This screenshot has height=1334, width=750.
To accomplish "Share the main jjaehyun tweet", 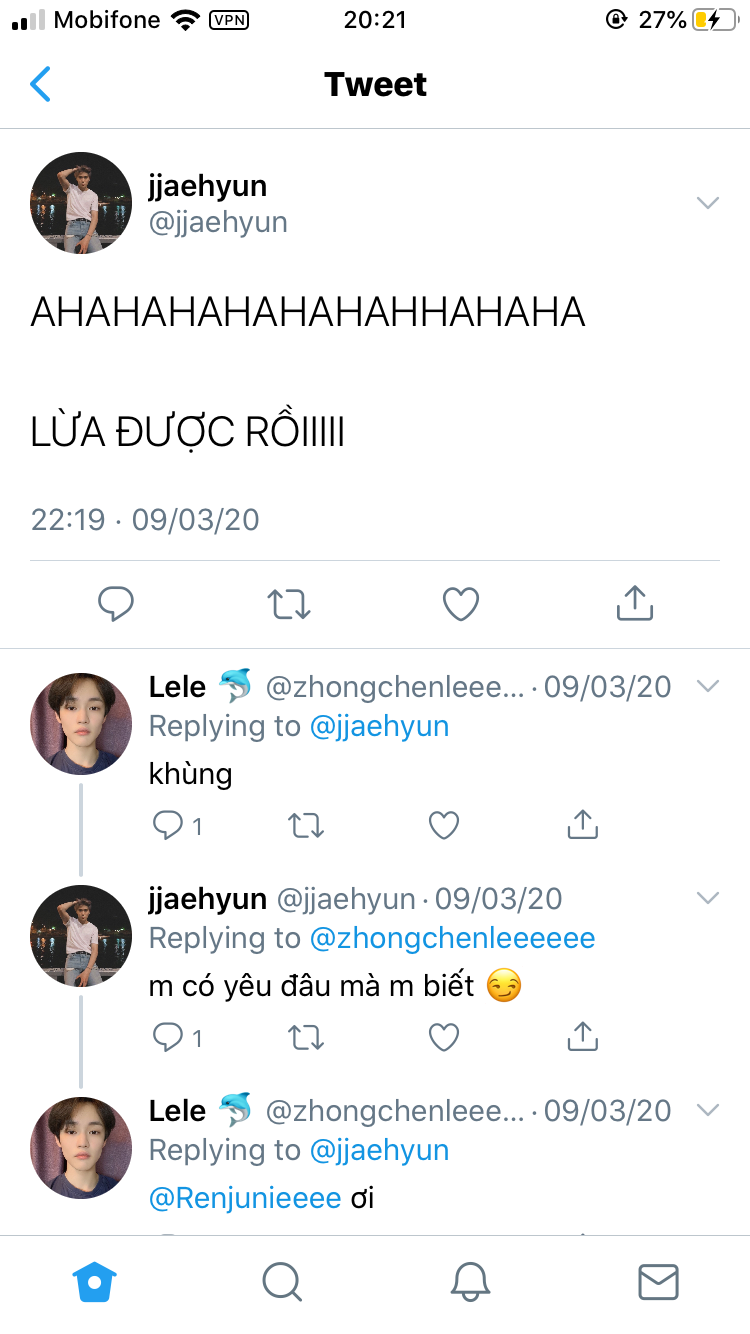I will point(634,603).
